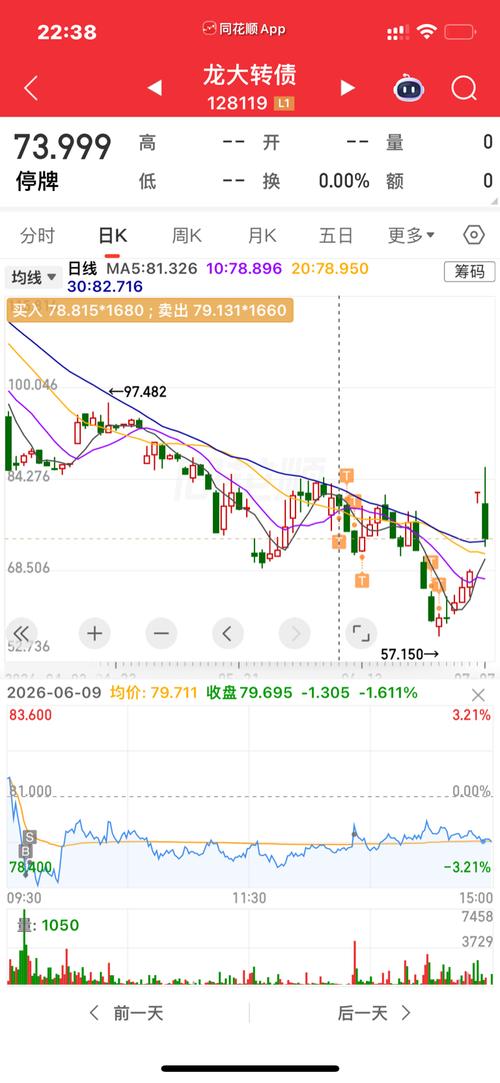The height and width of the screenshot is (1083, 500).
Task: Switch to the 五日 tab
Action: pos(336,236)
